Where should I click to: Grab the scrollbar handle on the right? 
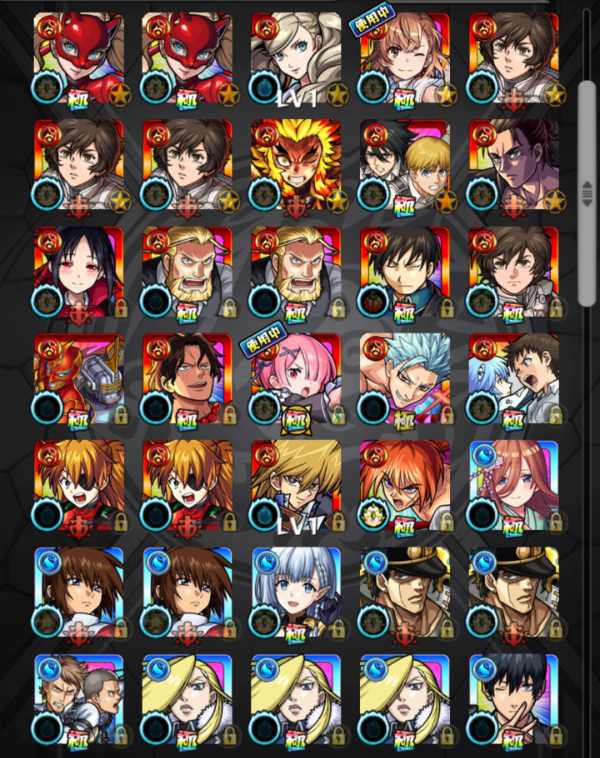tap(586, 193)
